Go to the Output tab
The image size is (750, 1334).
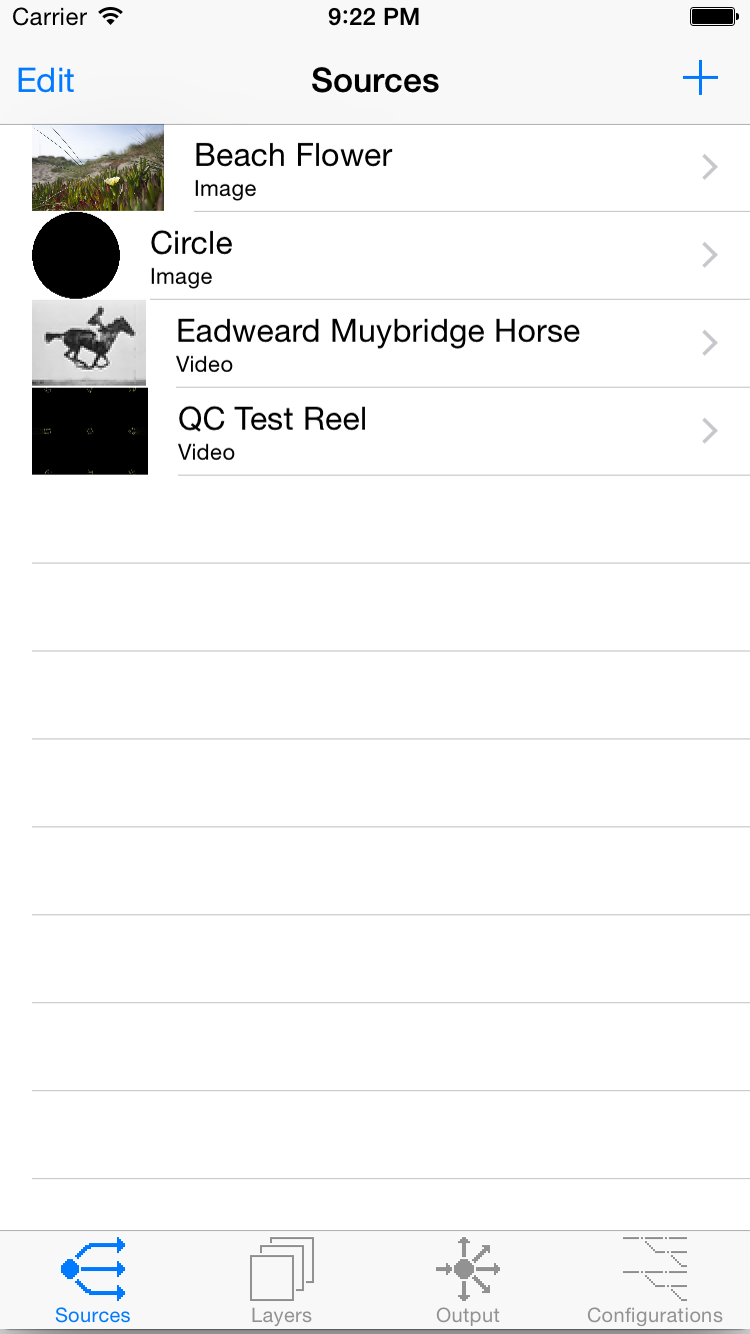468,1281
